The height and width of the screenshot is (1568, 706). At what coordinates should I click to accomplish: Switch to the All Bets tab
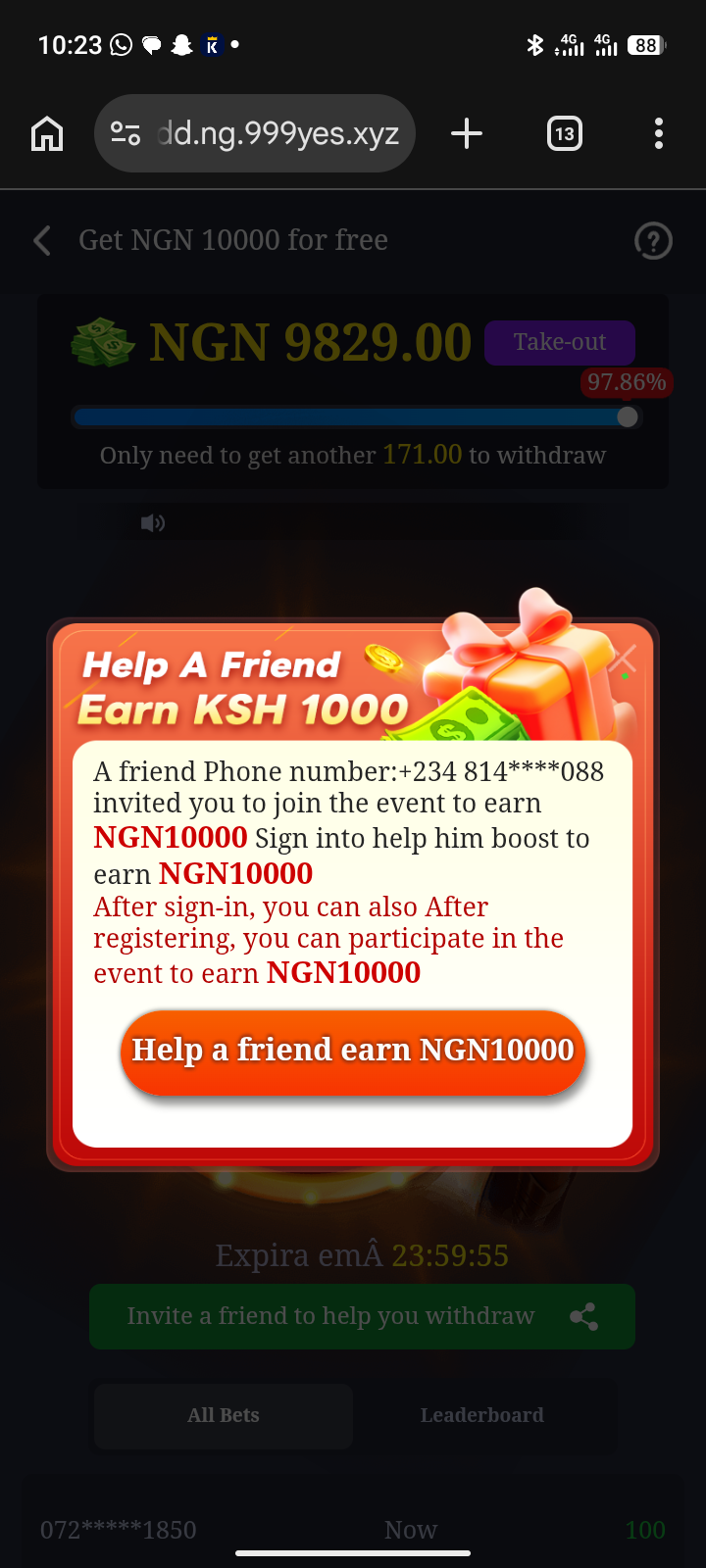tap(224, 1415)
